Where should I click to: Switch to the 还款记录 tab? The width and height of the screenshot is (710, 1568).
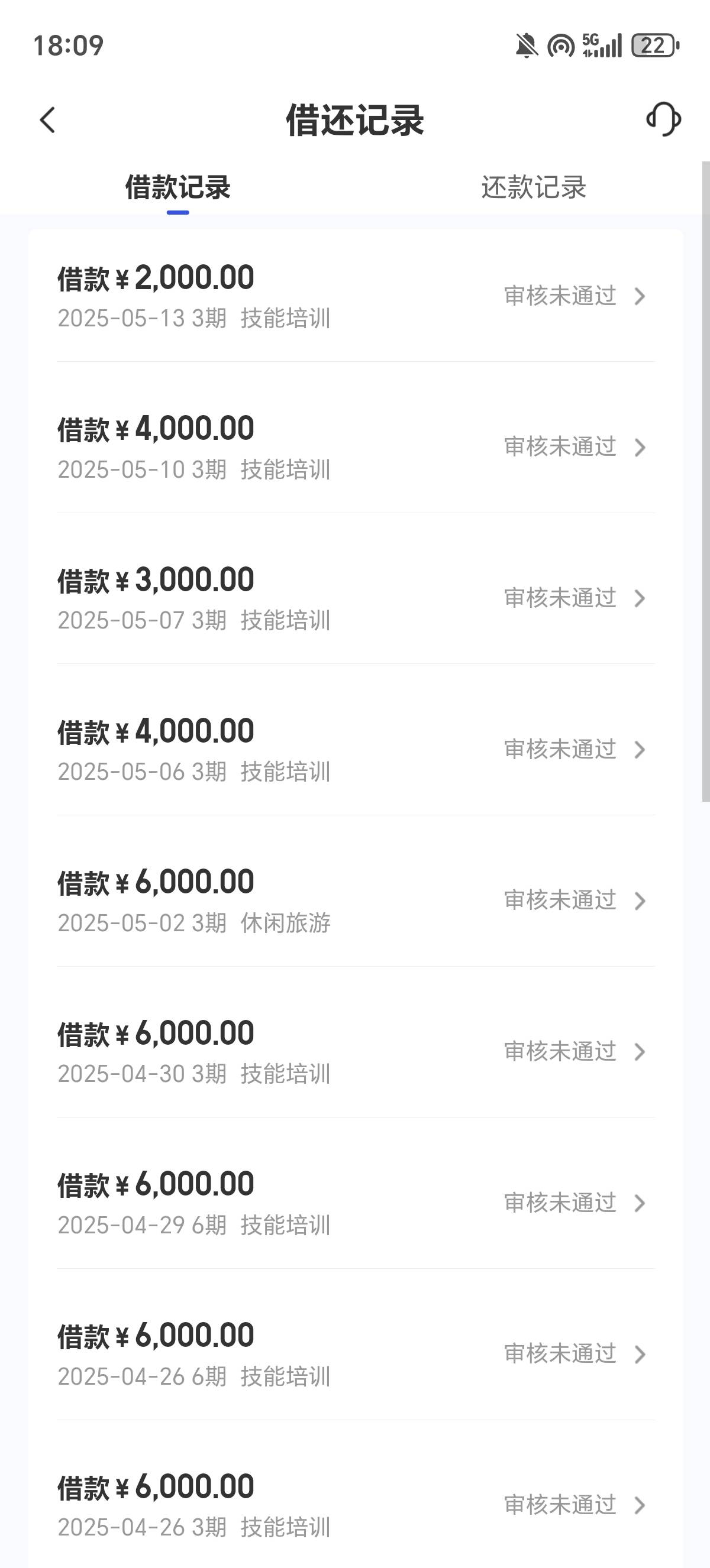pos(534,187)
